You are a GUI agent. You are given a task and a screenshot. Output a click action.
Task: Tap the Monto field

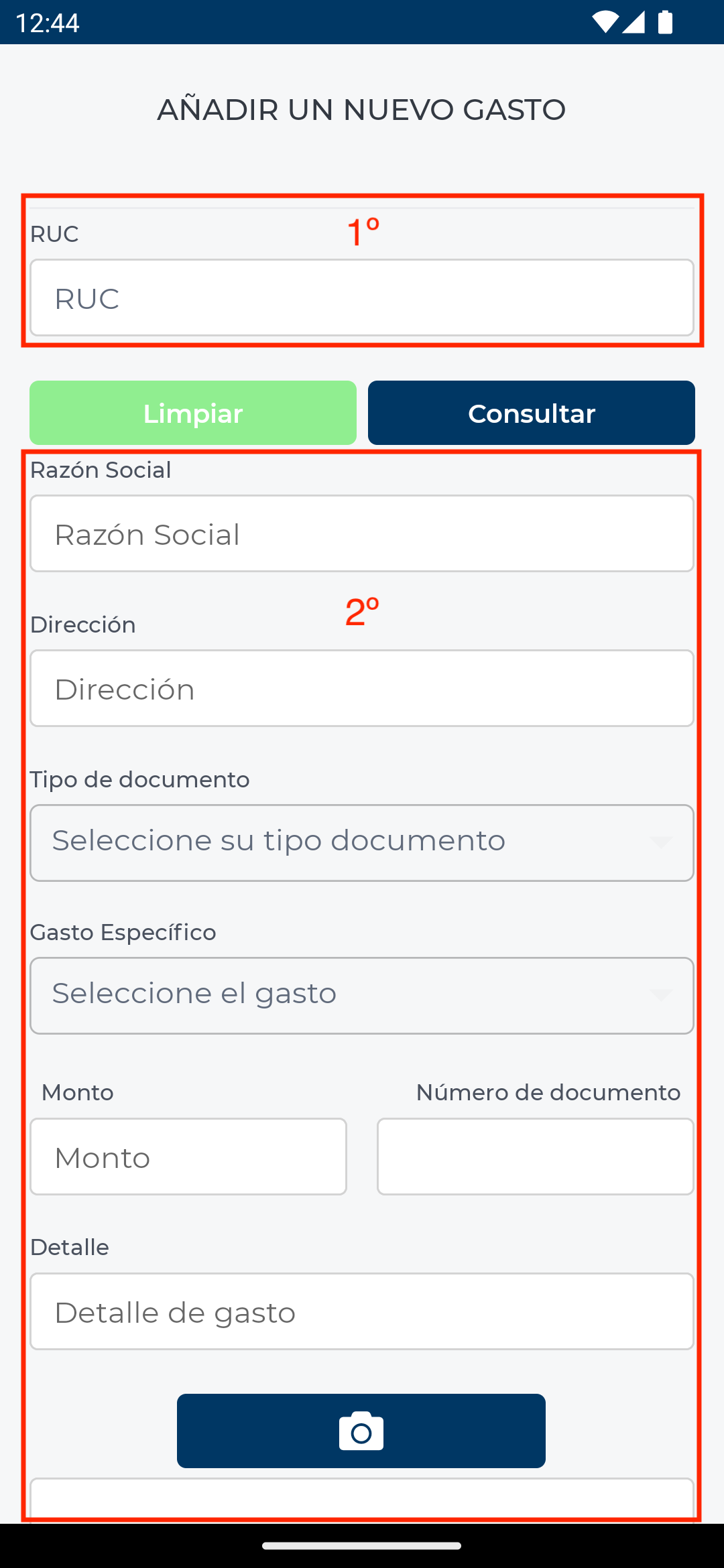click(188, 1157)
